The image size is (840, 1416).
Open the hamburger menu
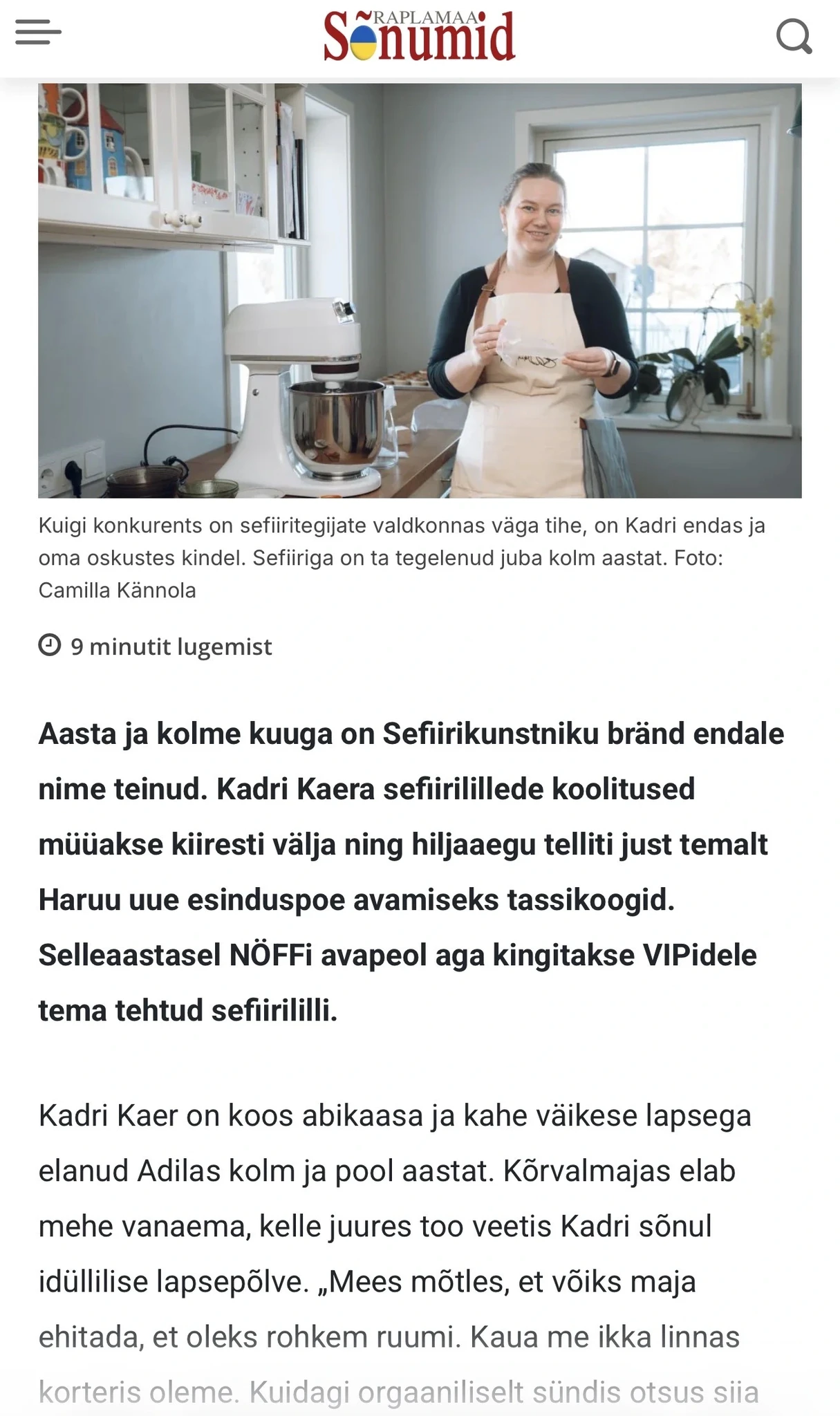[38, 32]
